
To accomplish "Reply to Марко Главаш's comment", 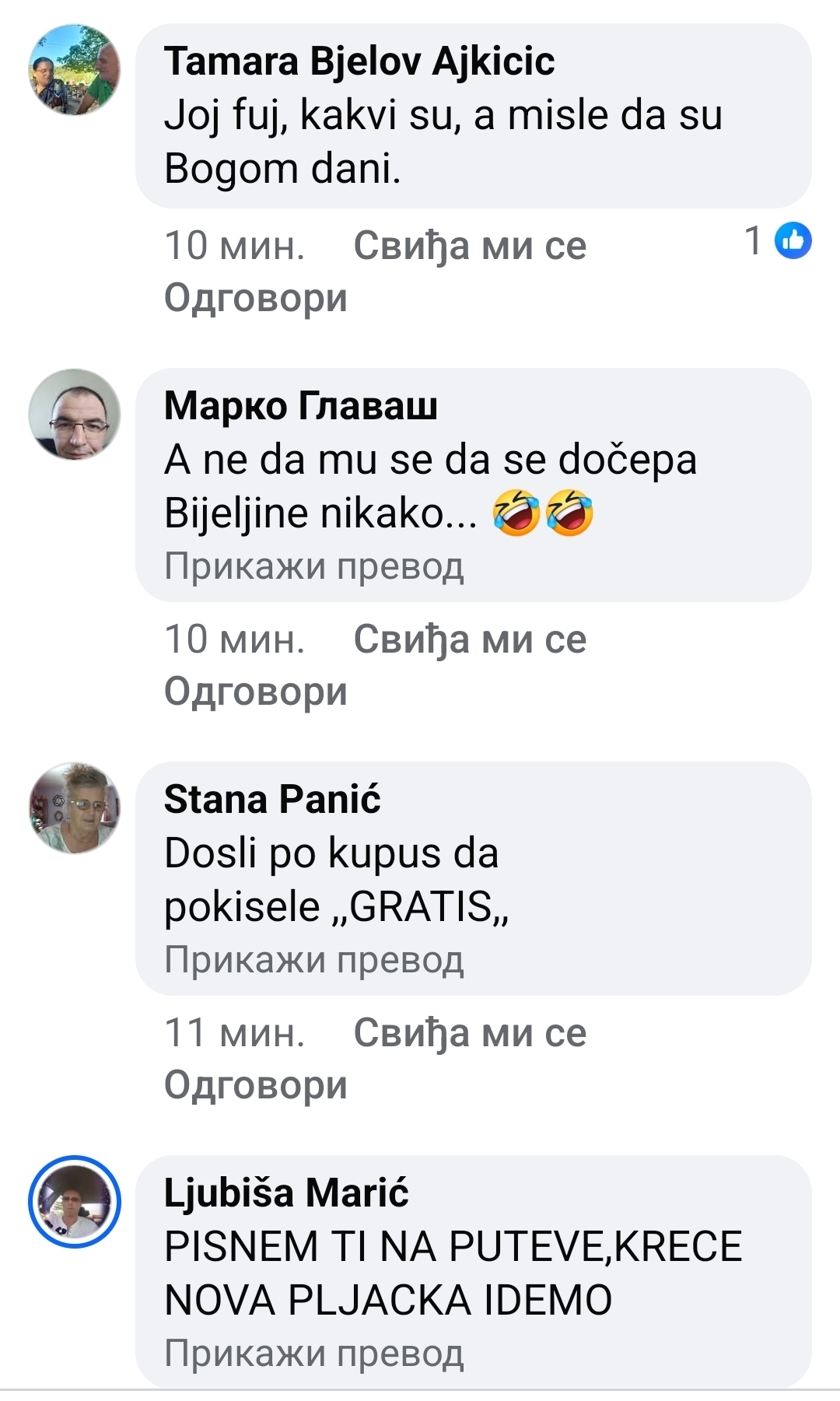I will (x=255, y=692).
